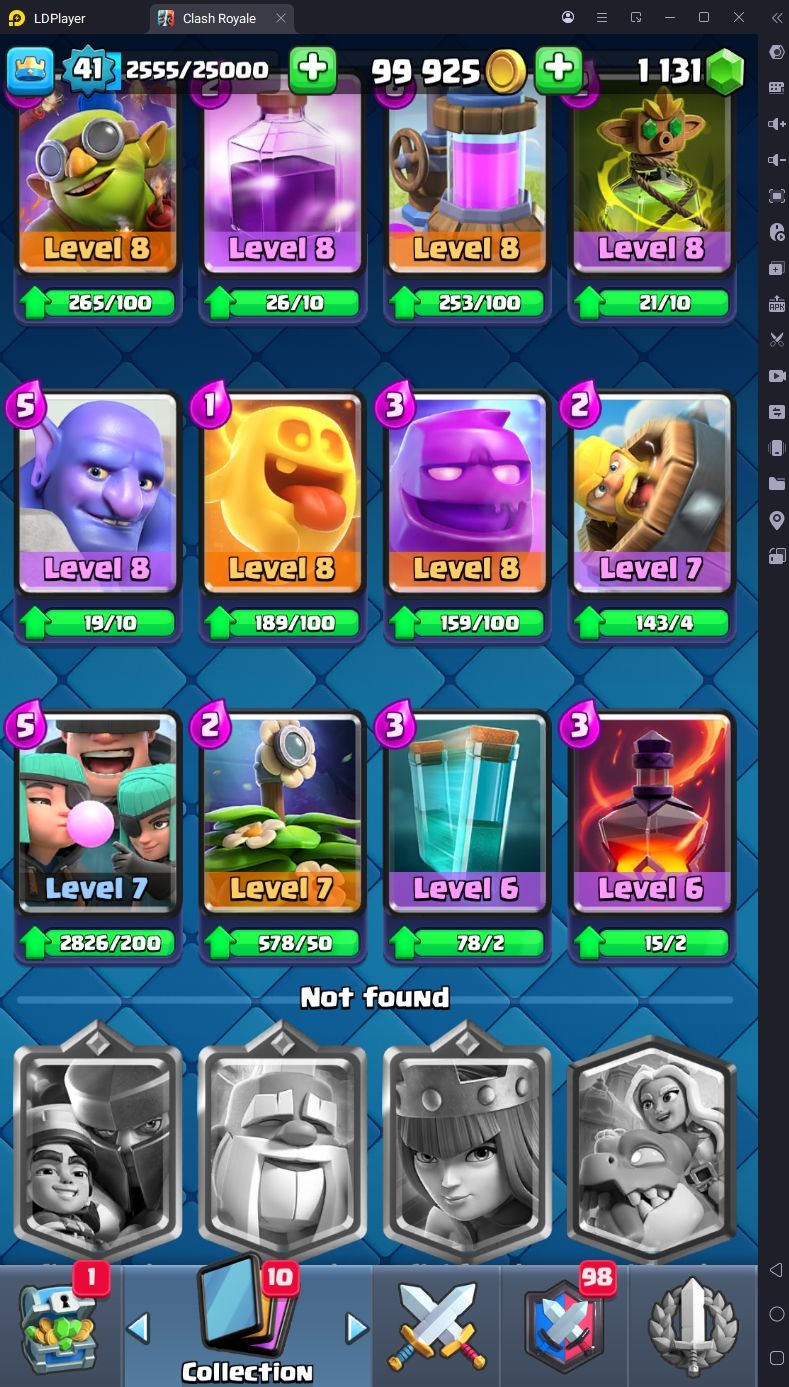This screenshot has width=789, height=1387.
Task: Open the goblin card with 265/100
Action: [x=97, y=180]
